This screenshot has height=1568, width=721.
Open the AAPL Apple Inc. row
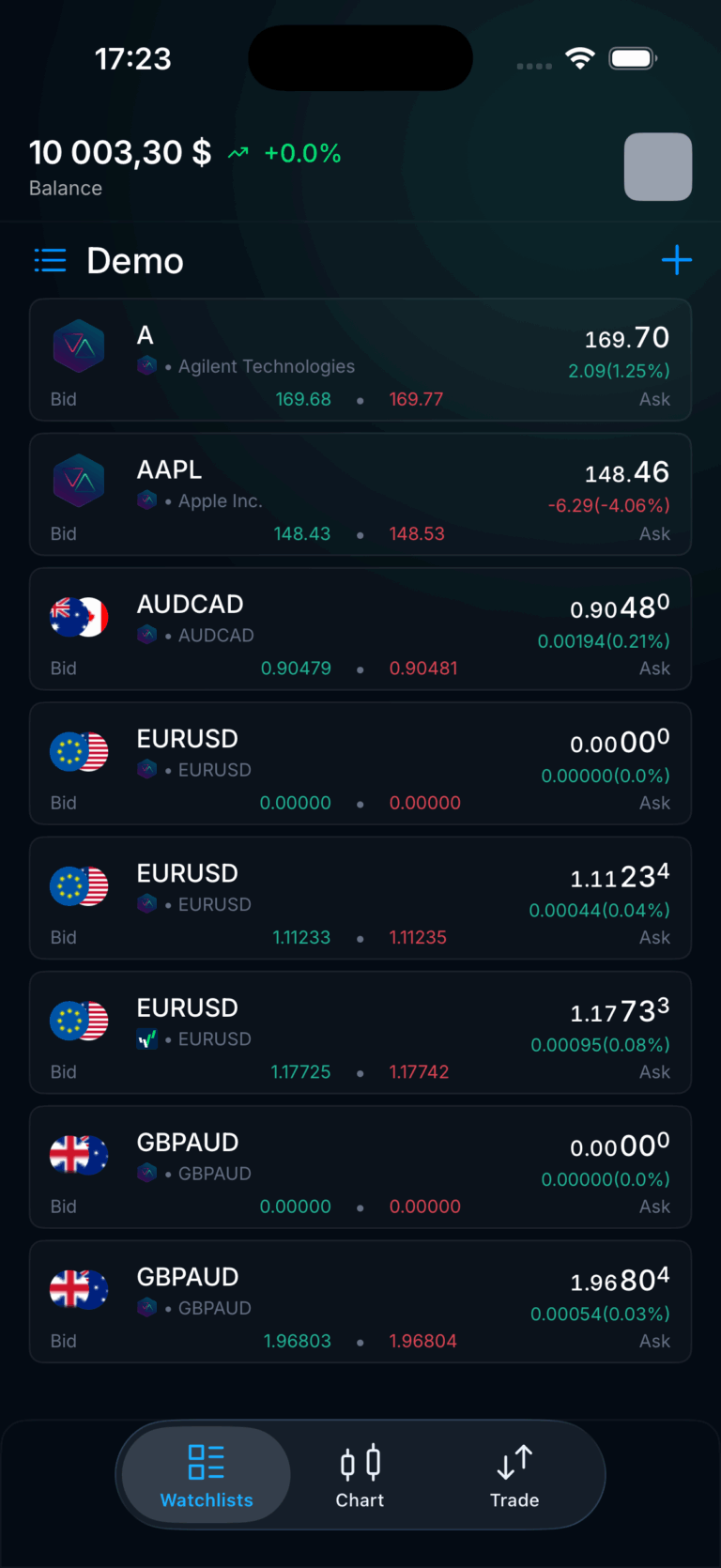(360, 495)
